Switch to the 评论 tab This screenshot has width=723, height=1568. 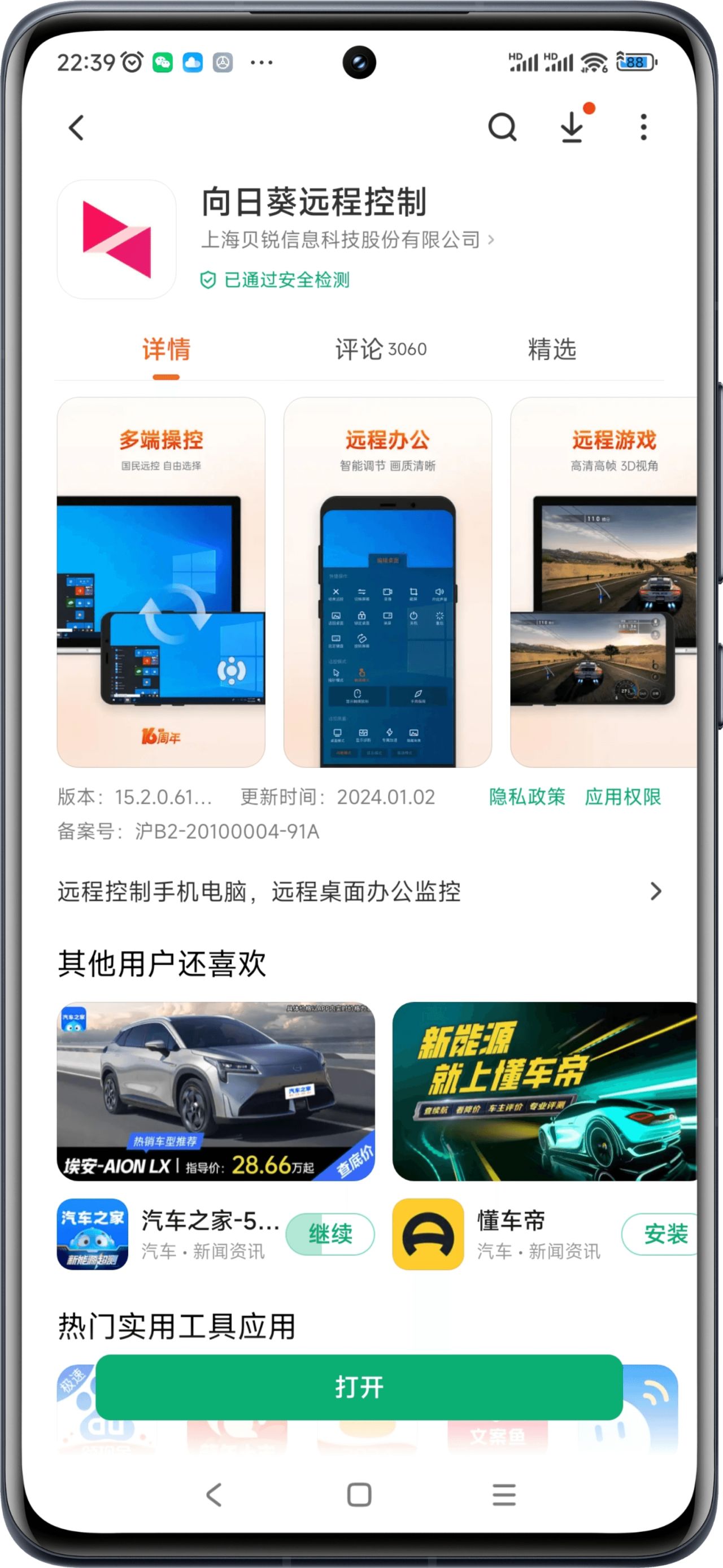(x=380, y=350)
